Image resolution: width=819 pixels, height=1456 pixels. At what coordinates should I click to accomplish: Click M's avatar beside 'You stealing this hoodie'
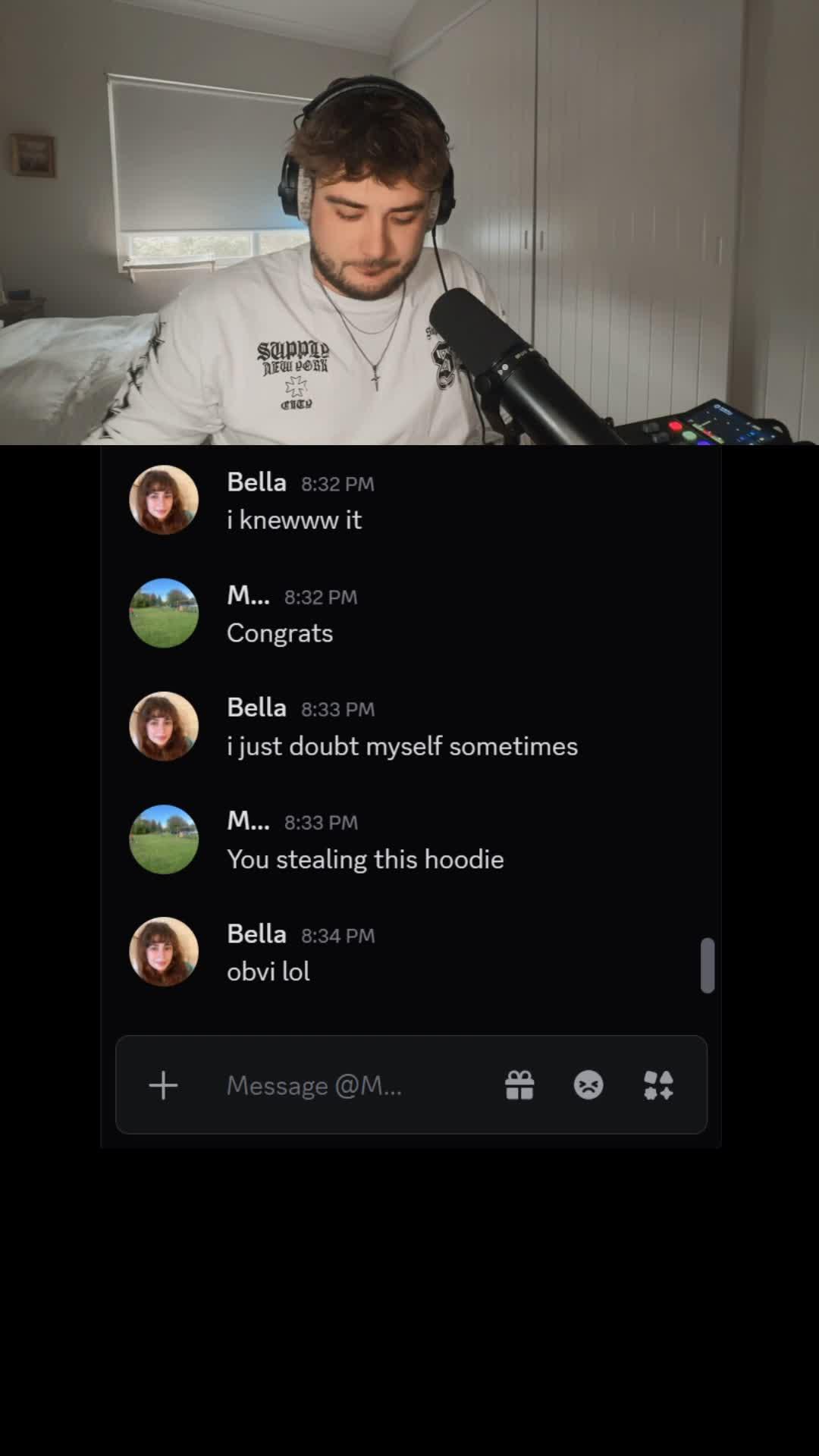tap(163, 839)
